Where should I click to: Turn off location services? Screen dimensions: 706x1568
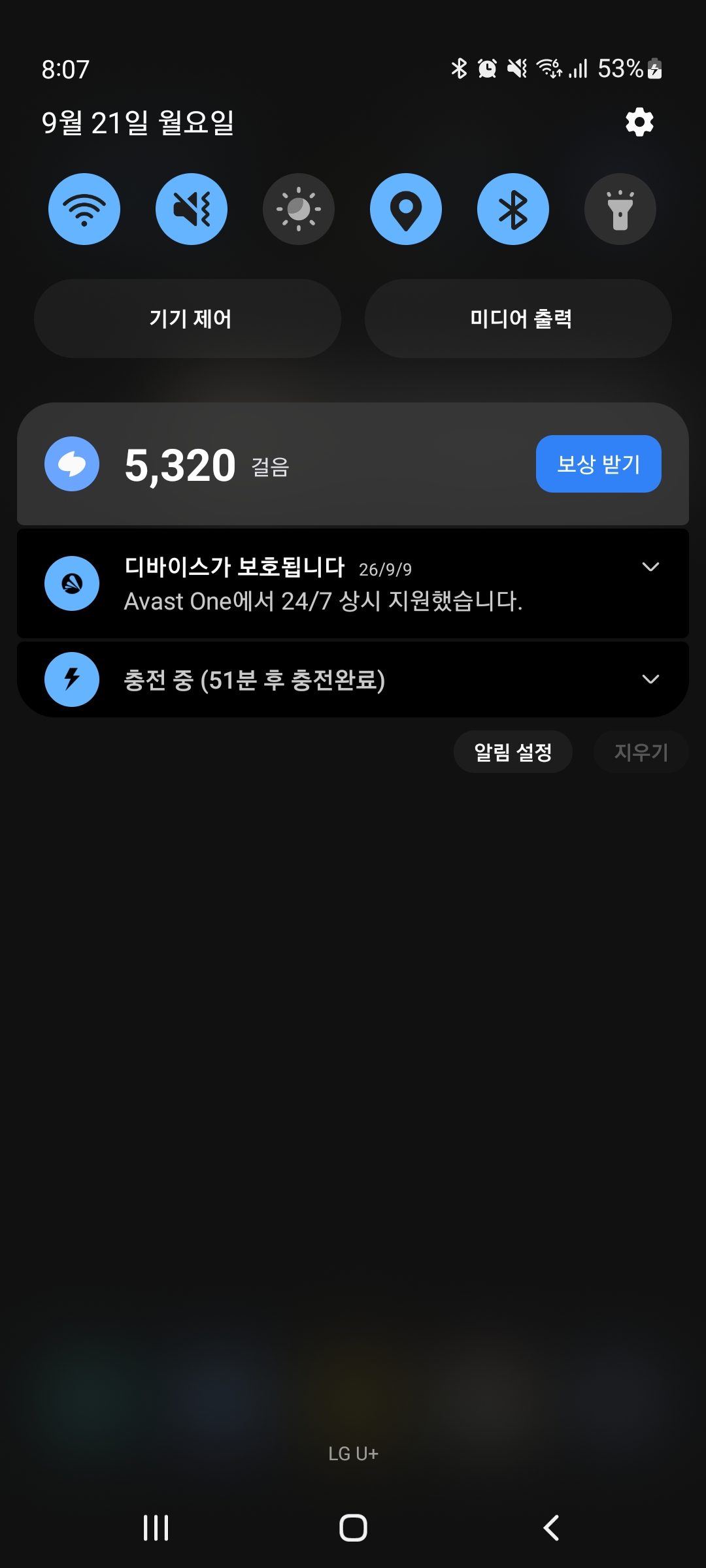click(406, 209)
